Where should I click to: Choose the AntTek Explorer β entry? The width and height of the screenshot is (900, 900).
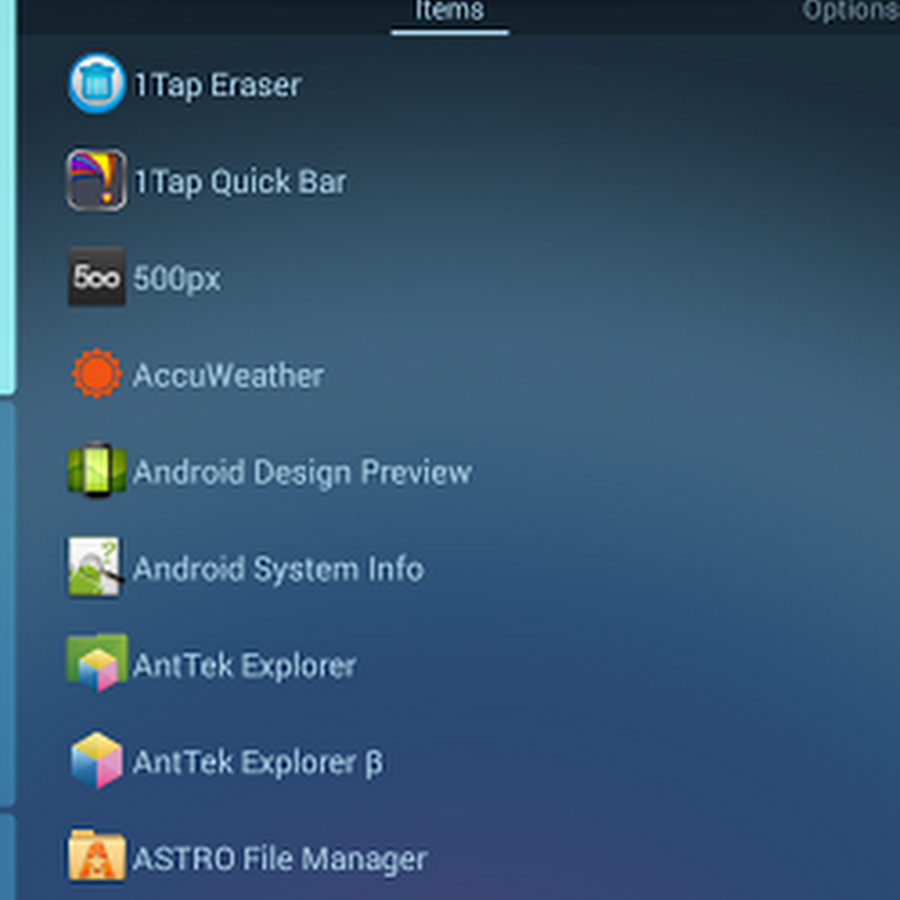point(257,763)
